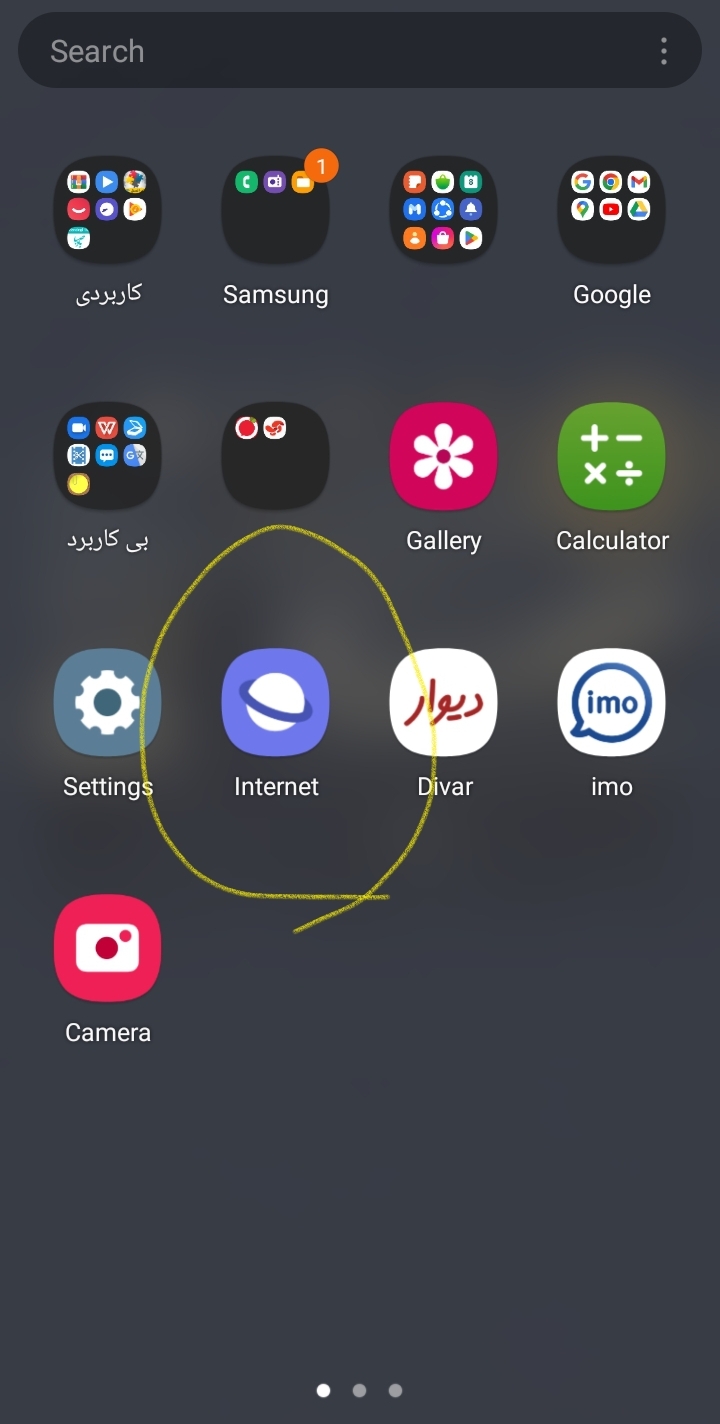The image size is (720, 1424).
Task: Open the three-dot overflow menu
Action: [663, 51]
